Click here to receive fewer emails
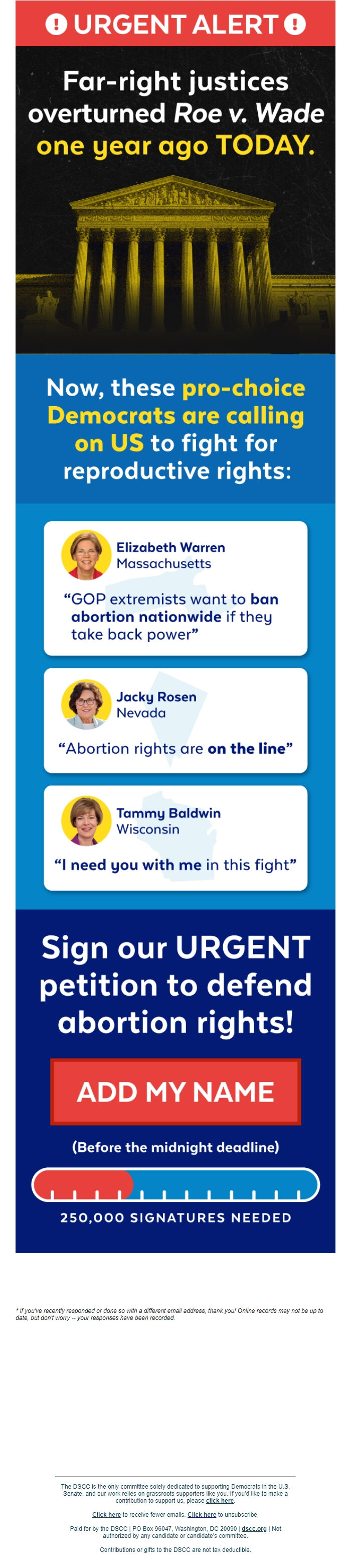This screenshot has height=1568, width=351. 106,1514
